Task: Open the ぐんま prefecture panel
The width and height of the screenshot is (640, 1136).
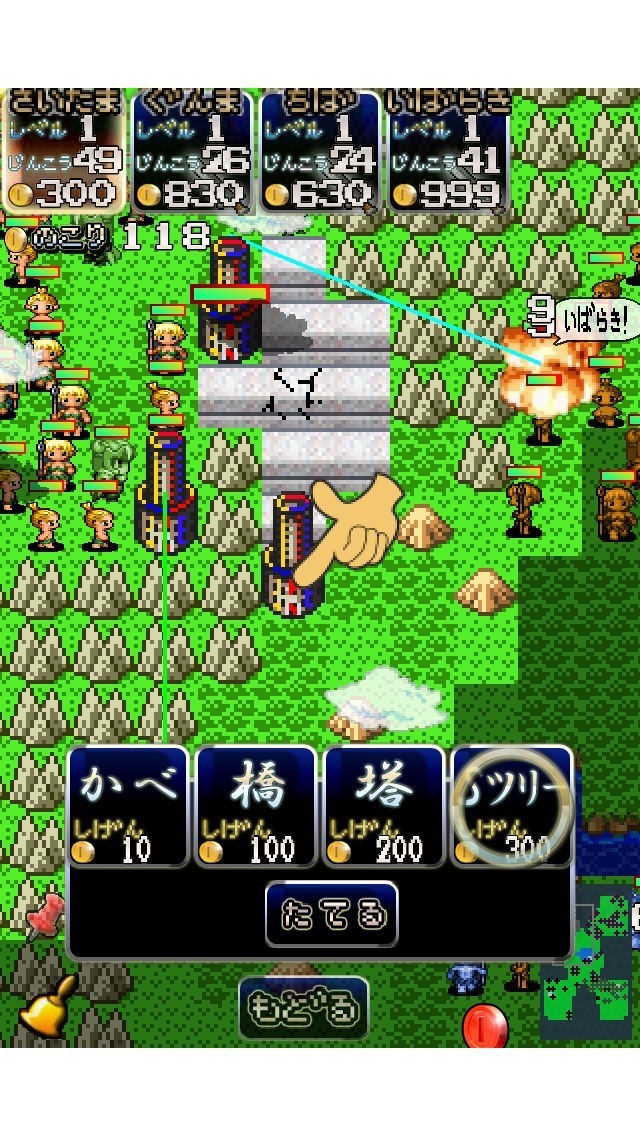Action: (x=192, y=151)
